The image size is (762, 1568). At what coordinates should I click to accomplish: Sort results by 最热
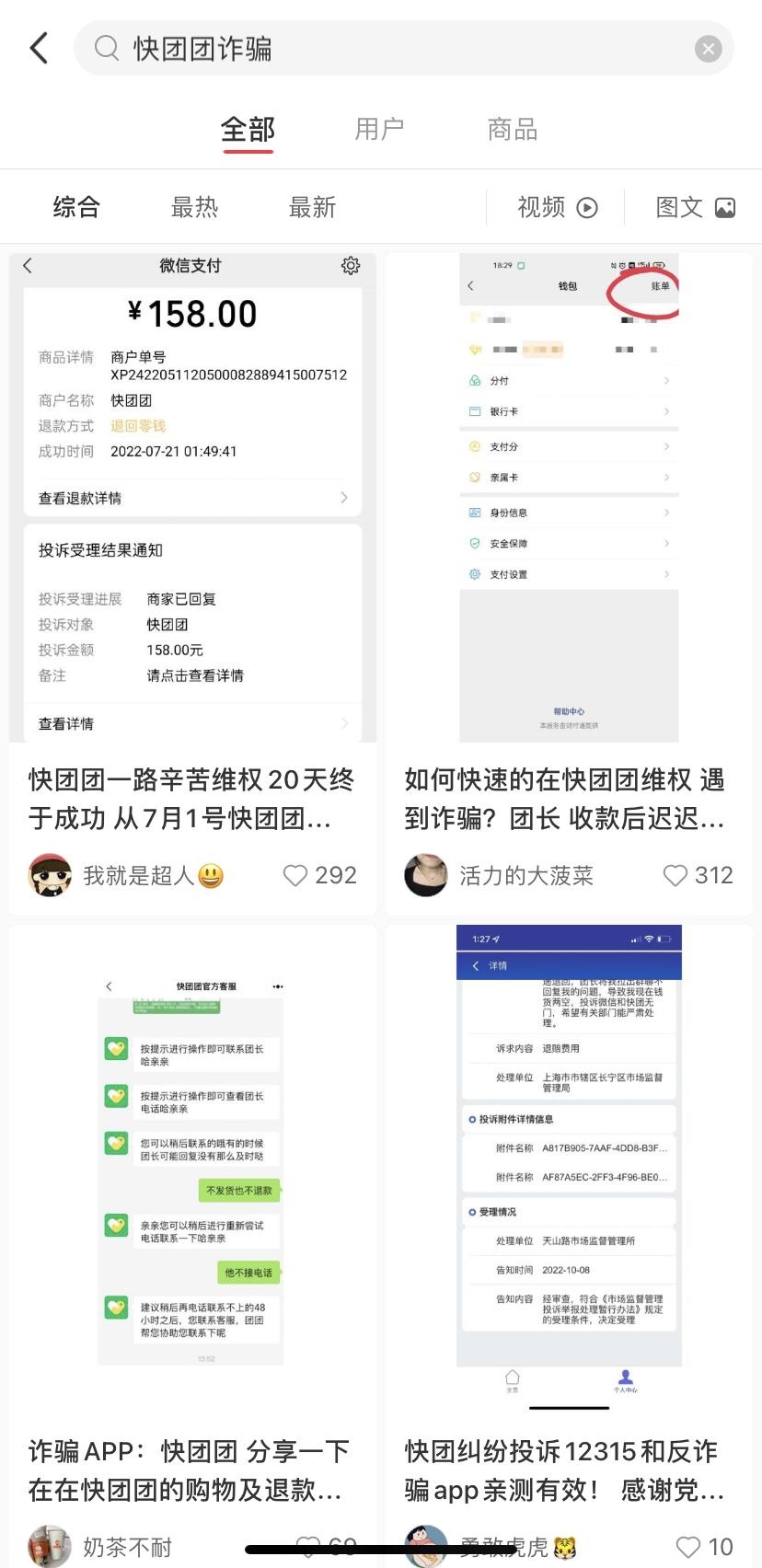click(x=194, y=207)
